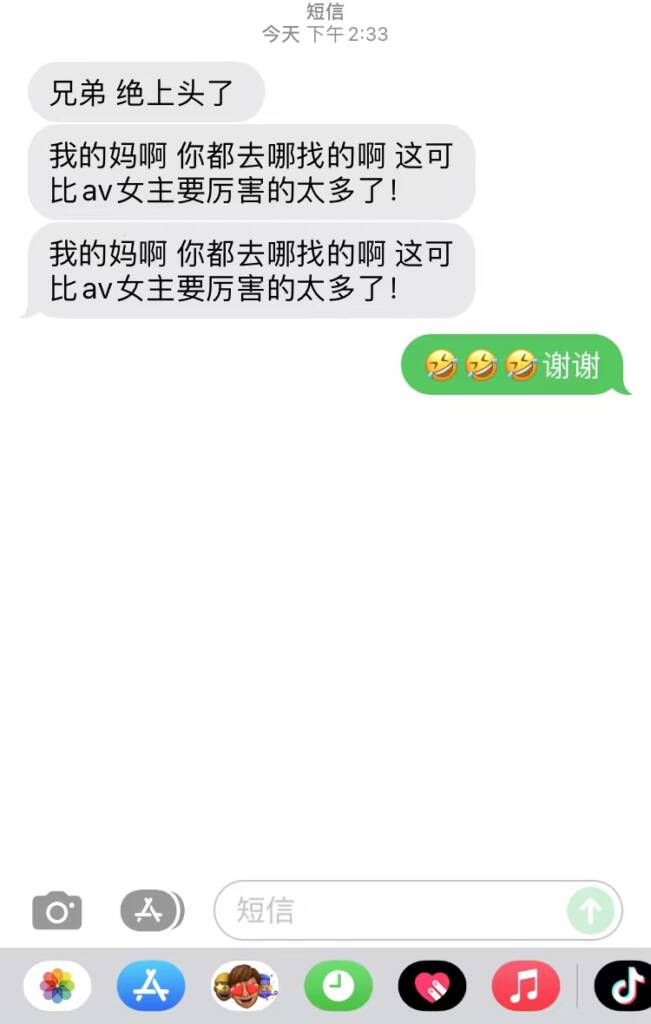This screenshot has width=651, height=1024.
Task: Open the Photos iMessage app
Action: (57, 987)
